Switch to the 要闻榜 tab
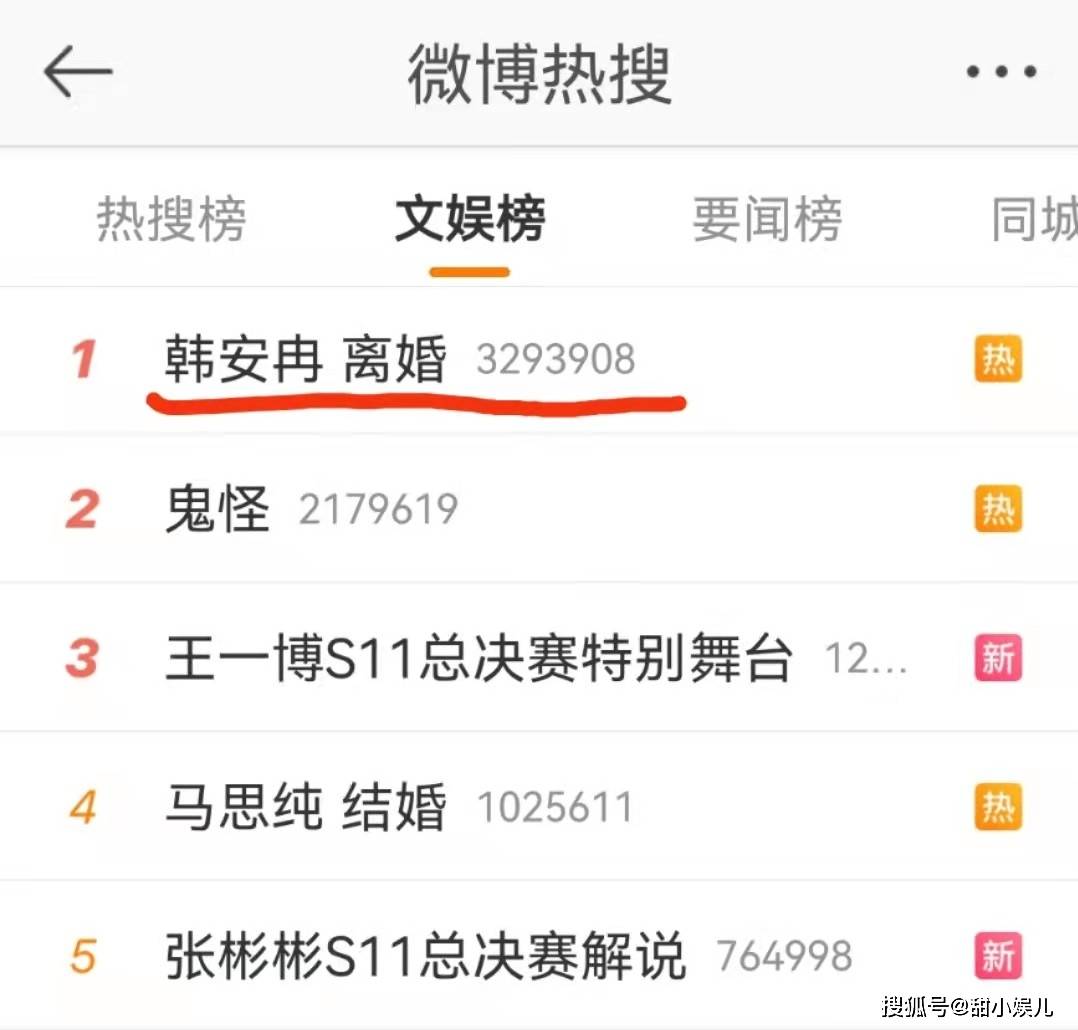 (x=767, y=219)
